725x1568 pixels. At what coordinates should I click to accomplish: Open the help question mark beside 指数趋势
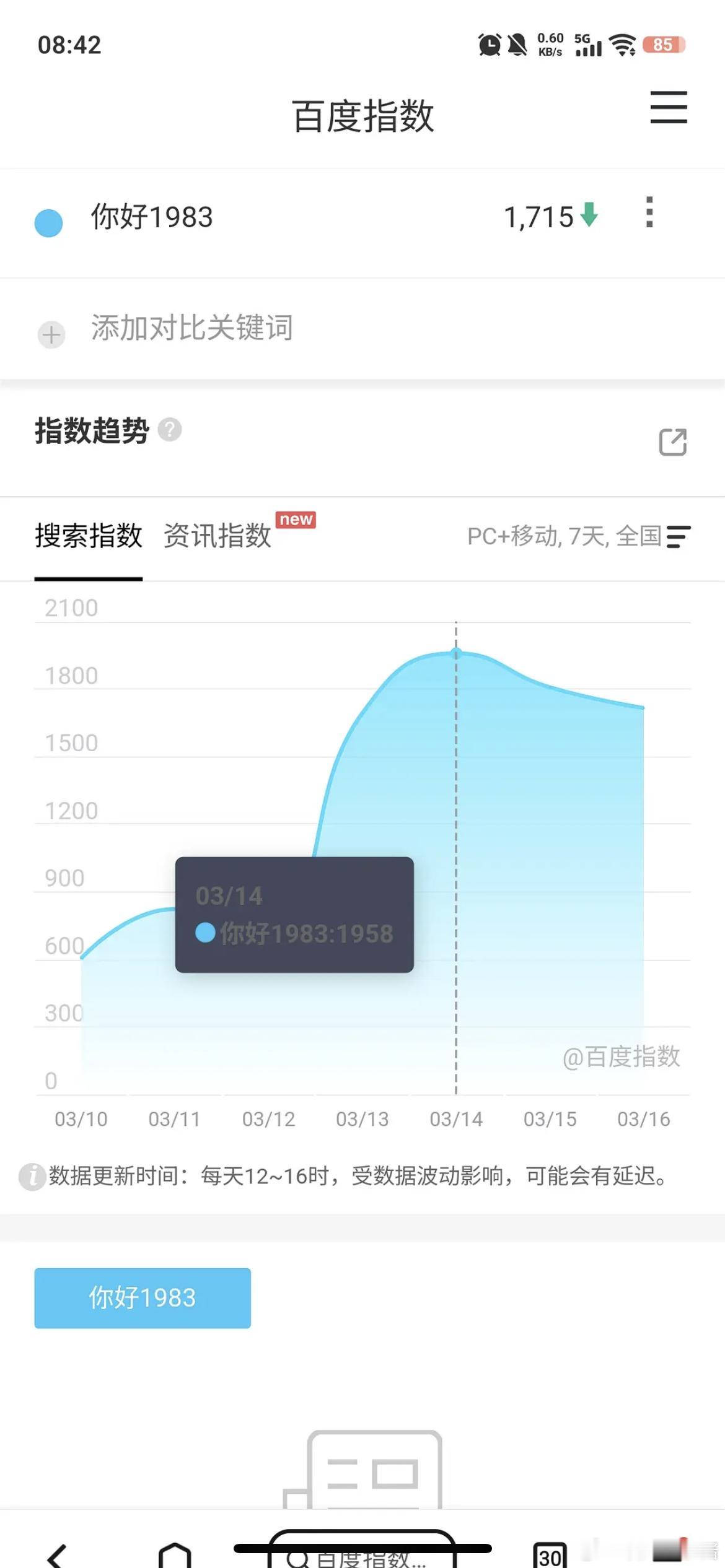coord(170,430)
